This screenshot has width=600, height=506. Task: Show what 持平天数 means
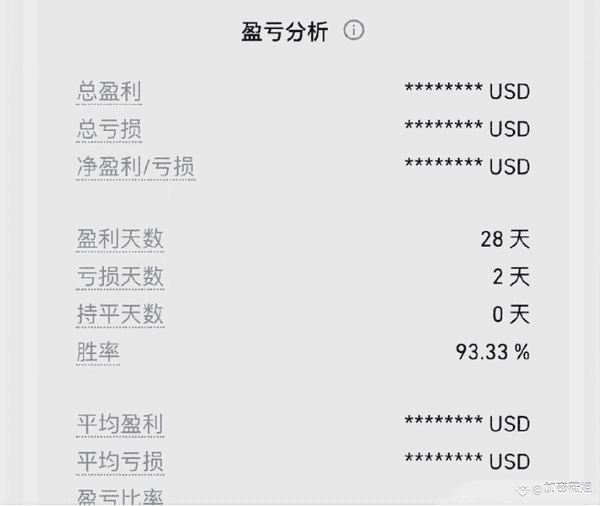tap(120, 314)
